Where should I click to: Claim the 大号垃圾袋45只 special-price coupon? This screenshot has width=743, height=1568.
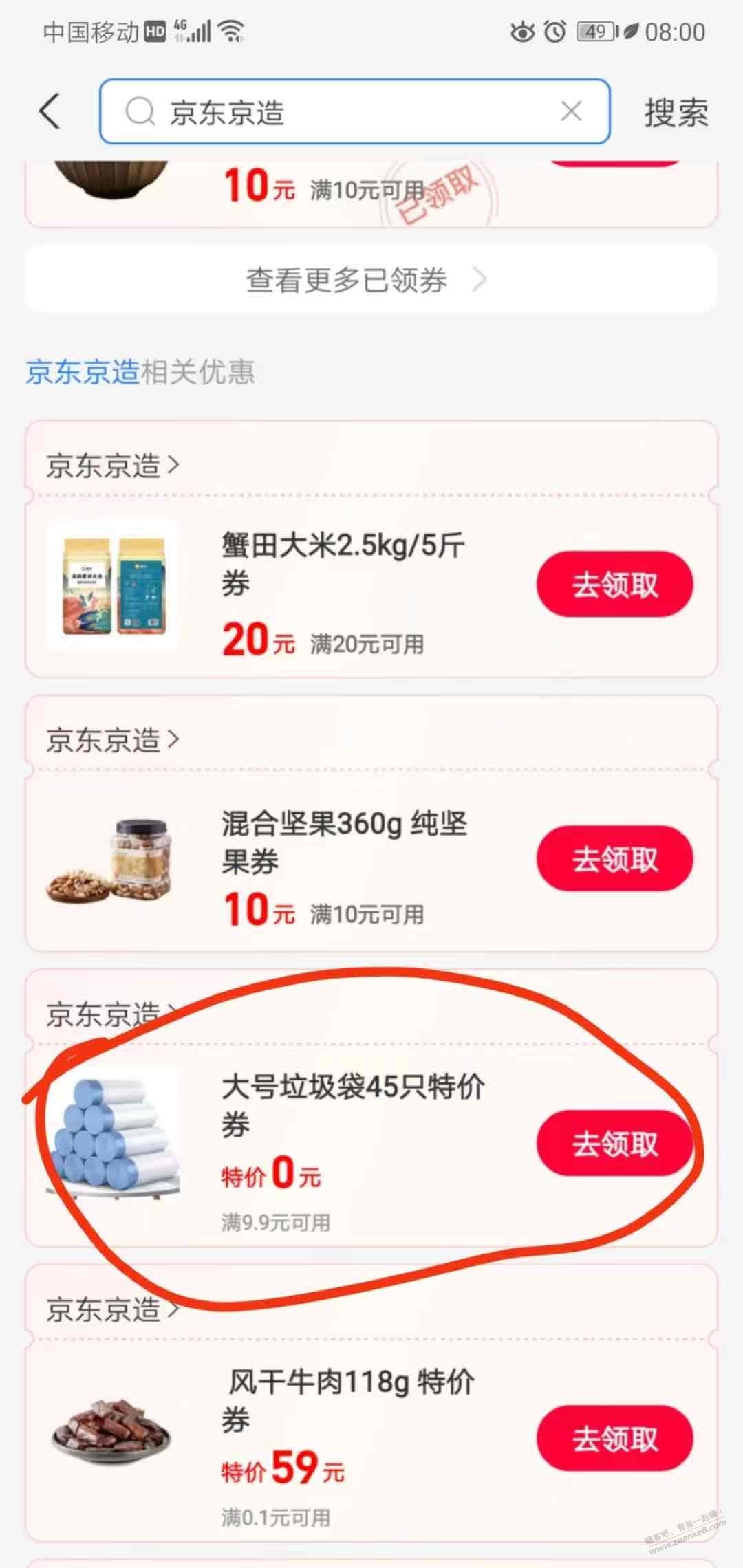pos(614,1143)
